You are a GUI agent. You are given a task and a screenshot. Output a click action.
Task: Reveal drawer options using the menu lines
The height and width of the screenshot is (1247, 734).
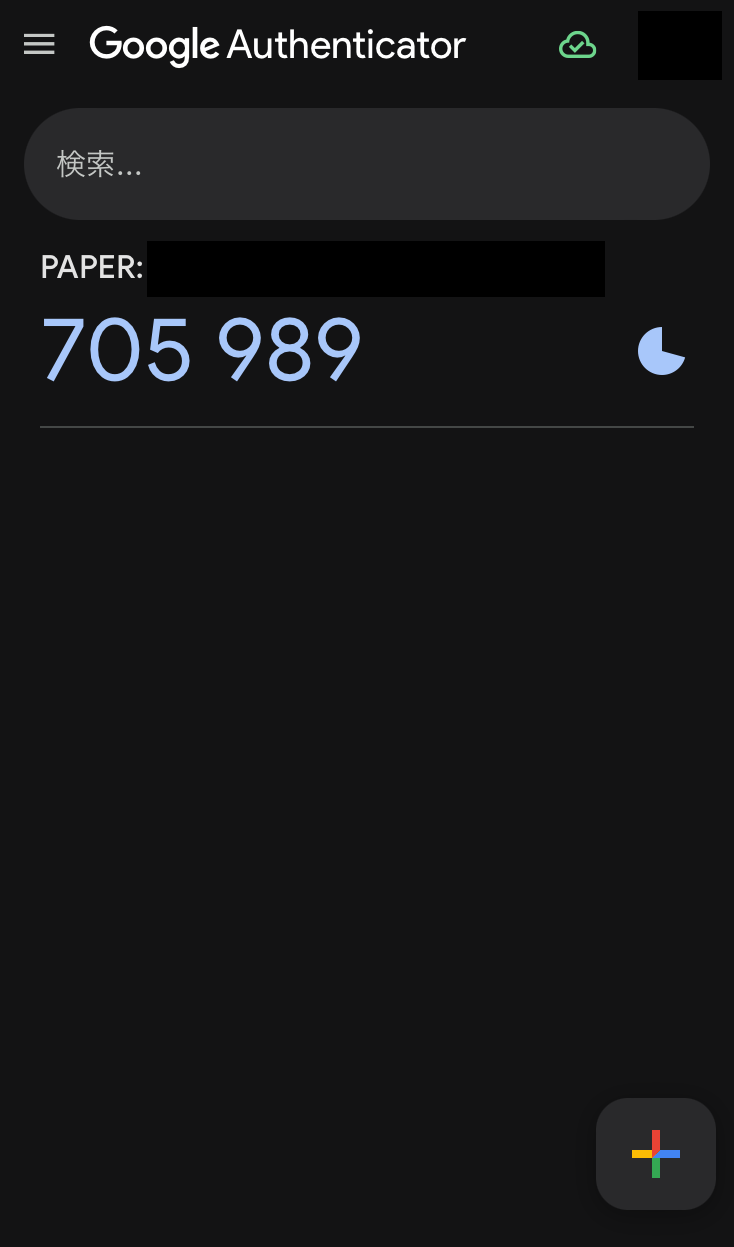point(39,44)
